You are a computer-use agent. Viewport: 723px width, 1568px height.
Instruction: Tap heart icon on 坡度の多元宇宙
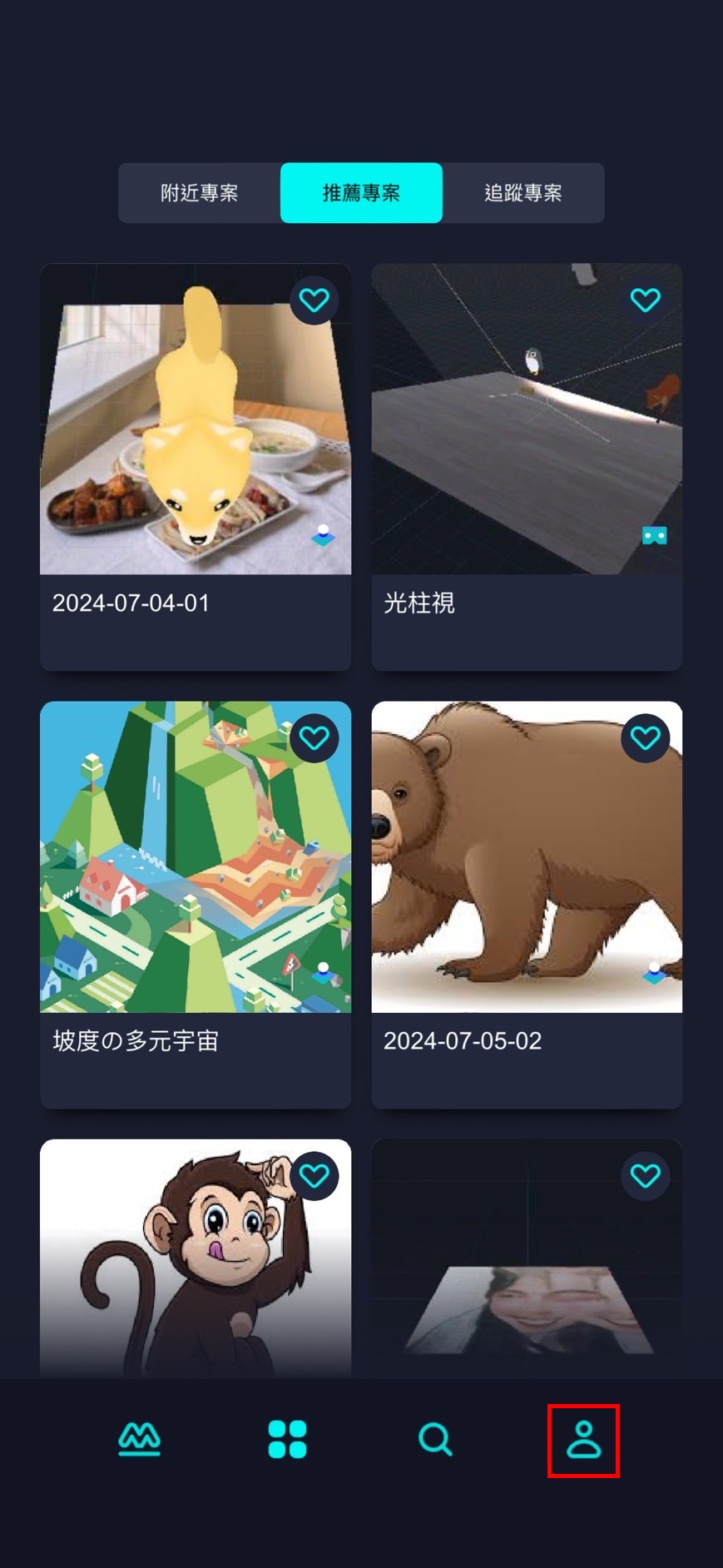coord(314,737)
